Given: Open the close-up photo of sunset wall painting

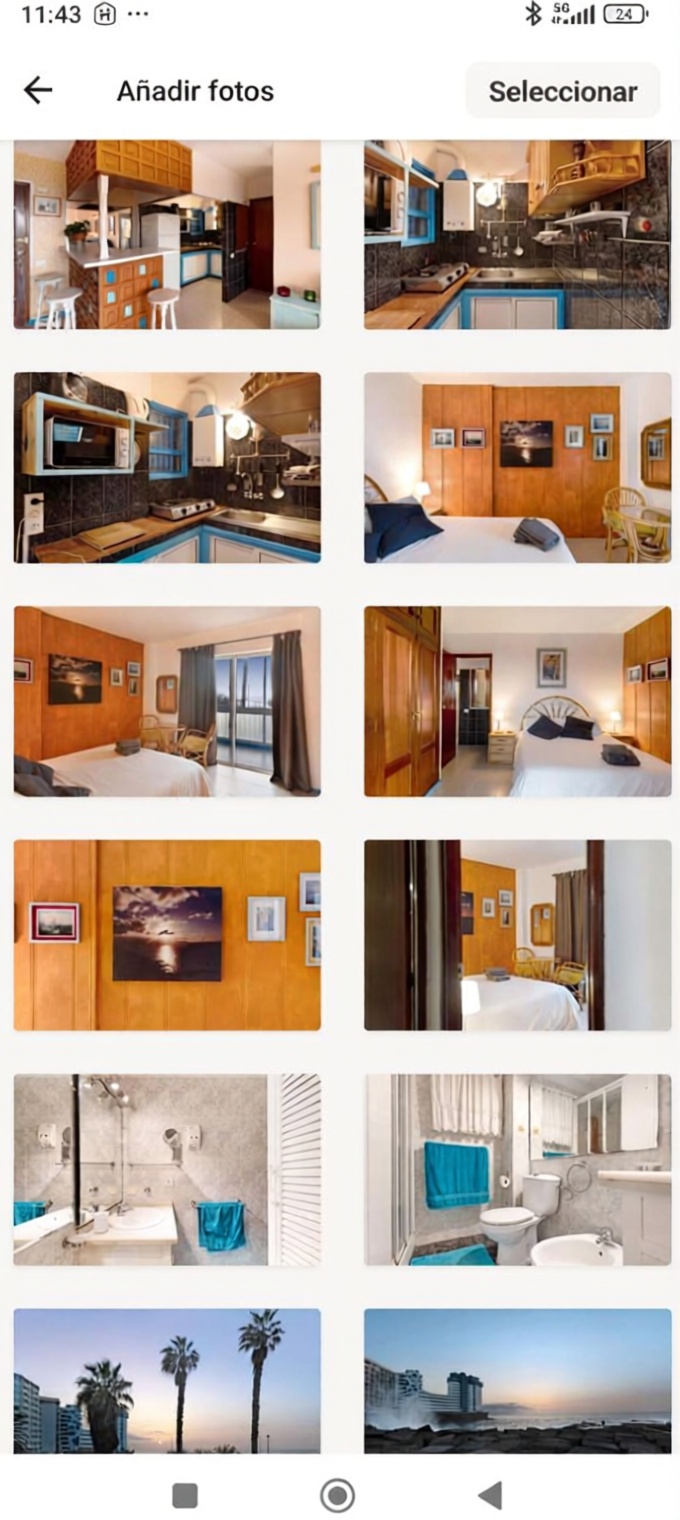Looking at the screenshot, I should tap(167, 935).
